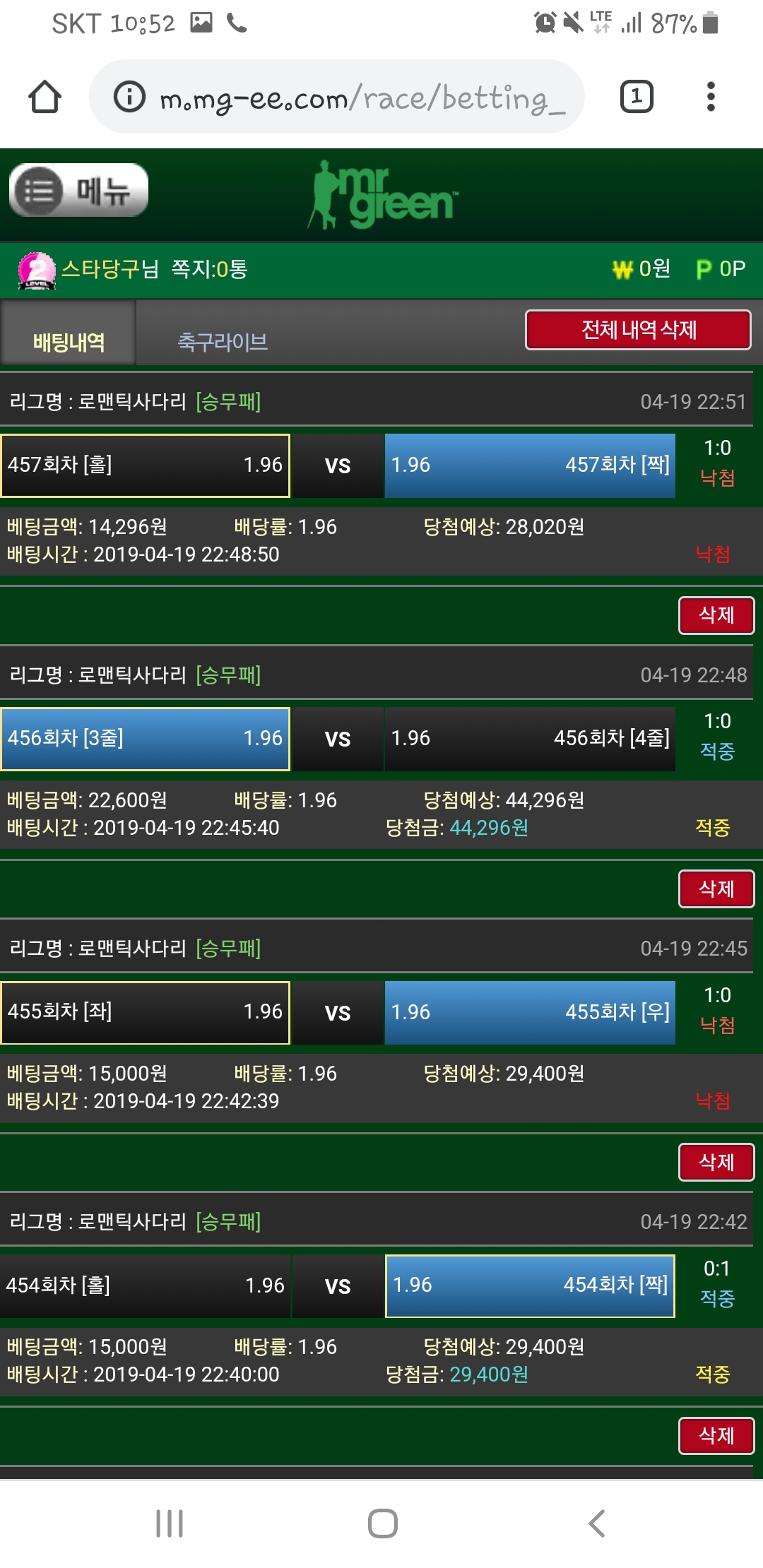Delete the 454회차 bet record

716,1435
